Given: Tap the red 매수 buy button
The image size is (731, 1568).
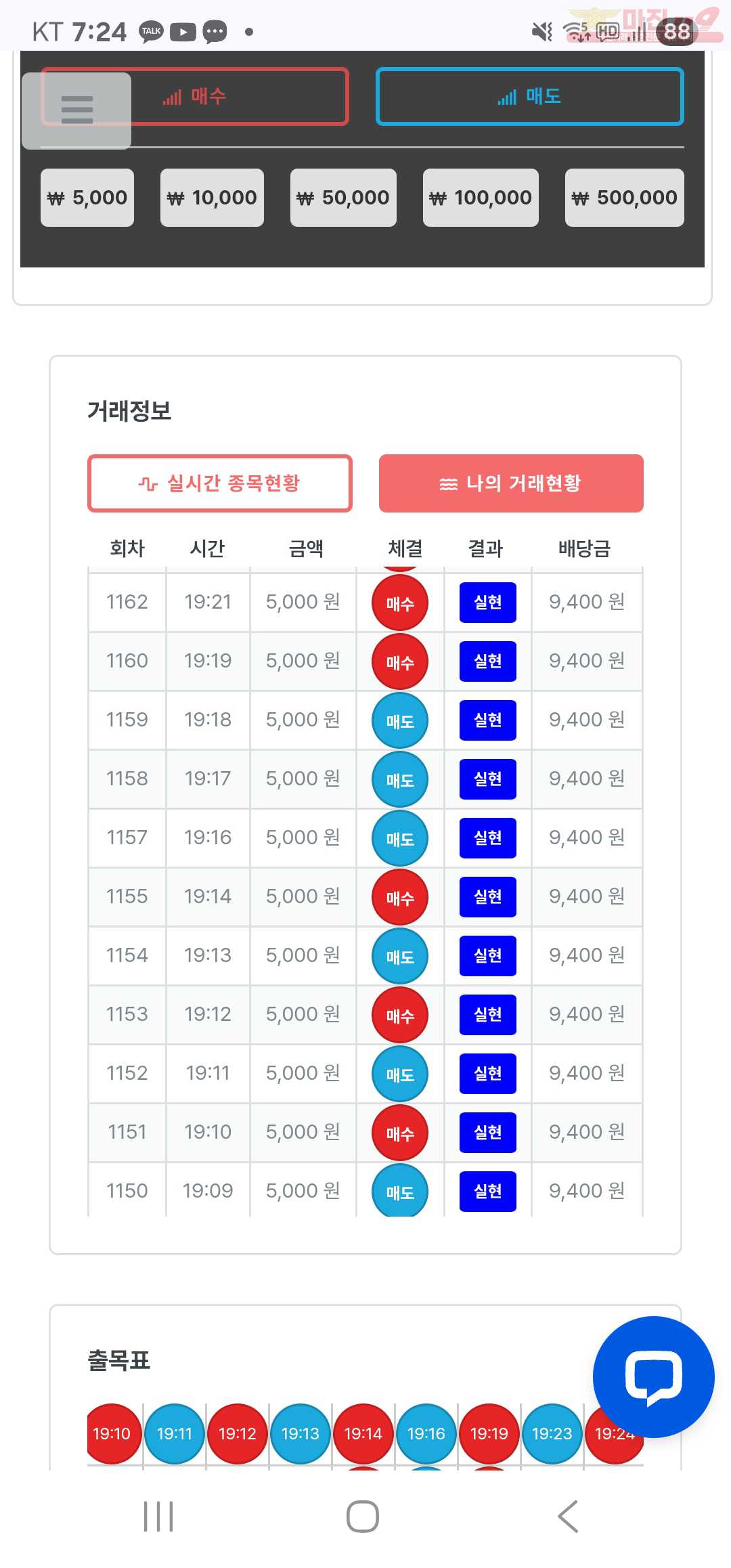Looking at the screenshot, I should (x=195, y=96).
